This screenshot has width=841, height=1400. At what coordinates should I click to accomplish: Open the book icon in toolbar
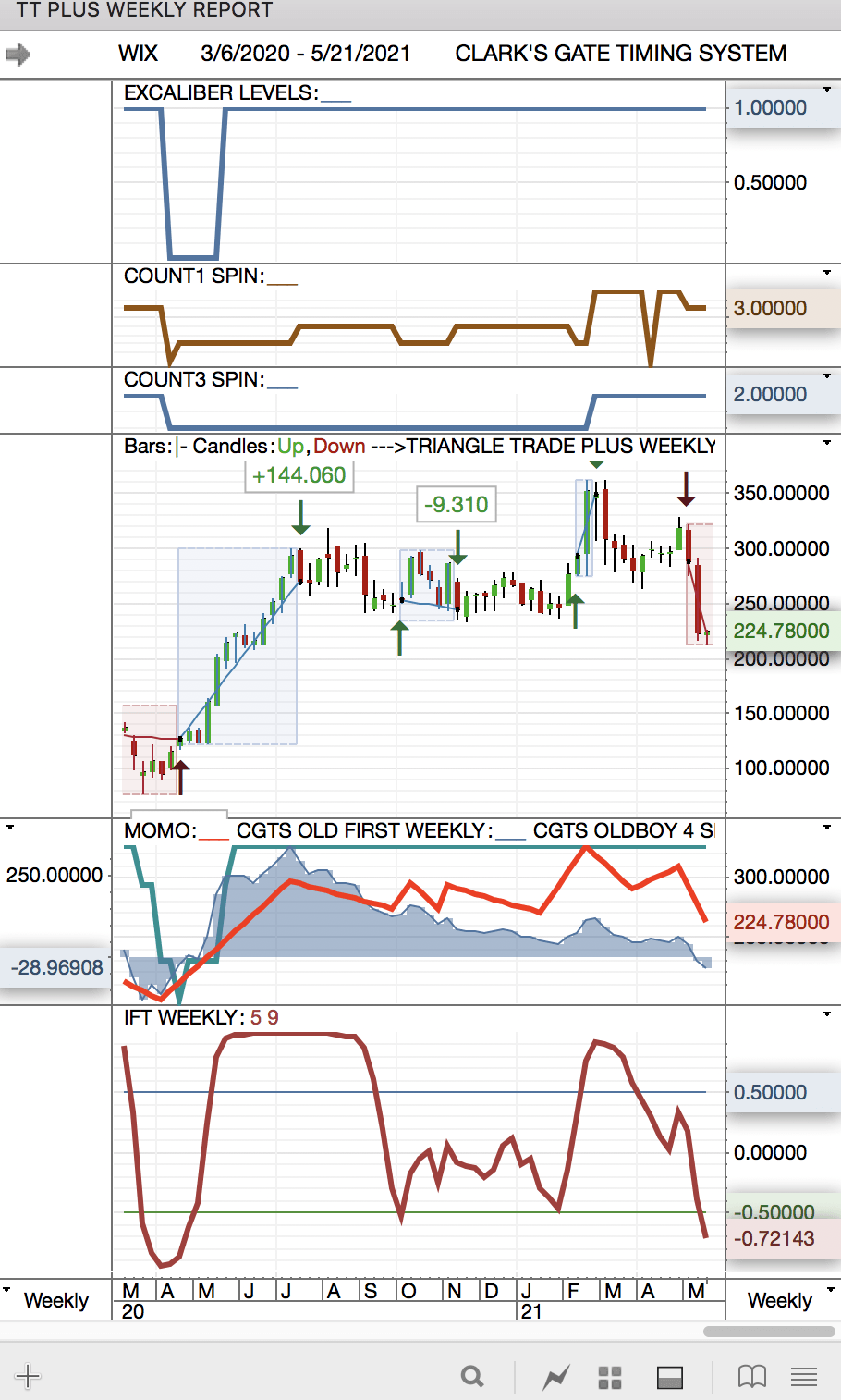pos(752,1377)
